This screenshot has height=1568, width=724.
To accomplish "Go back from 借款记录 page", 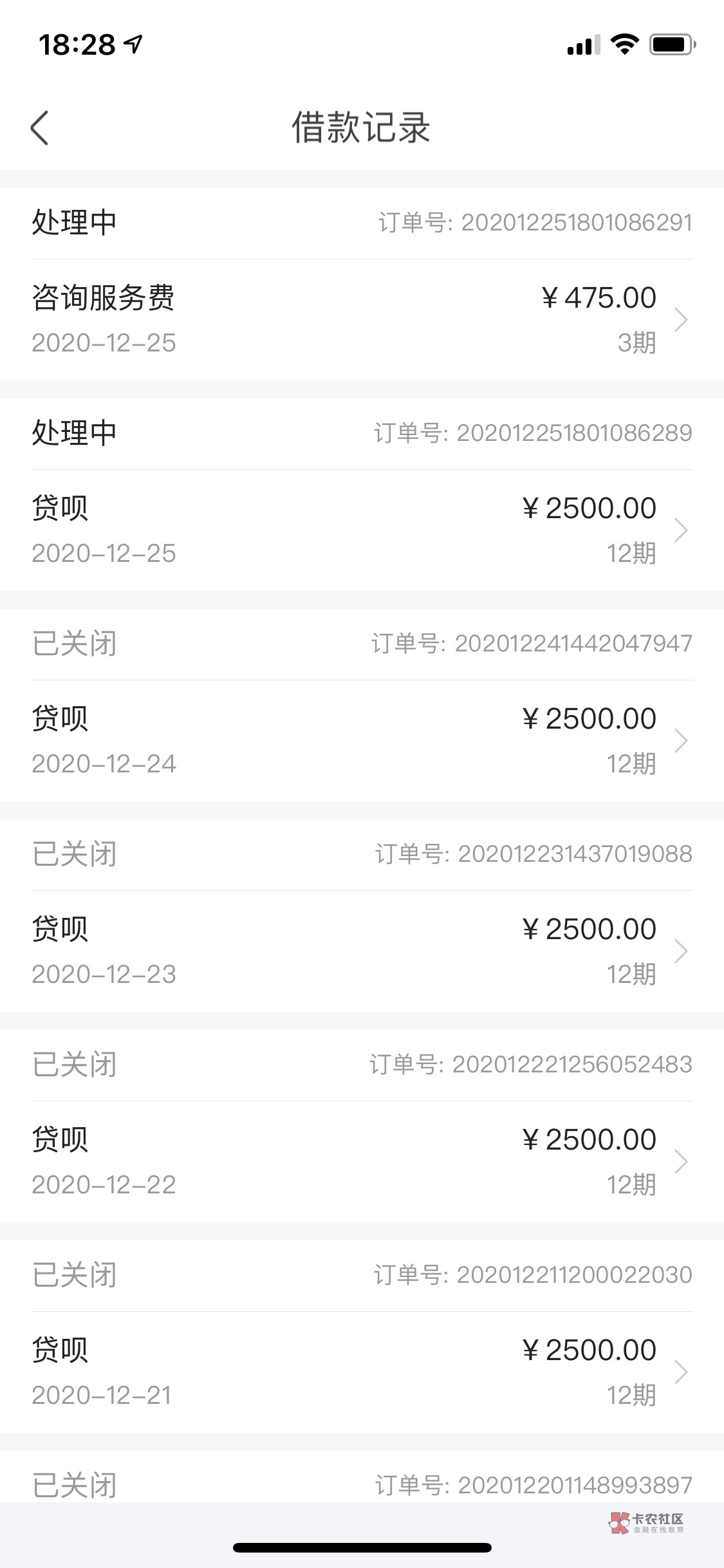I will 40,127.
